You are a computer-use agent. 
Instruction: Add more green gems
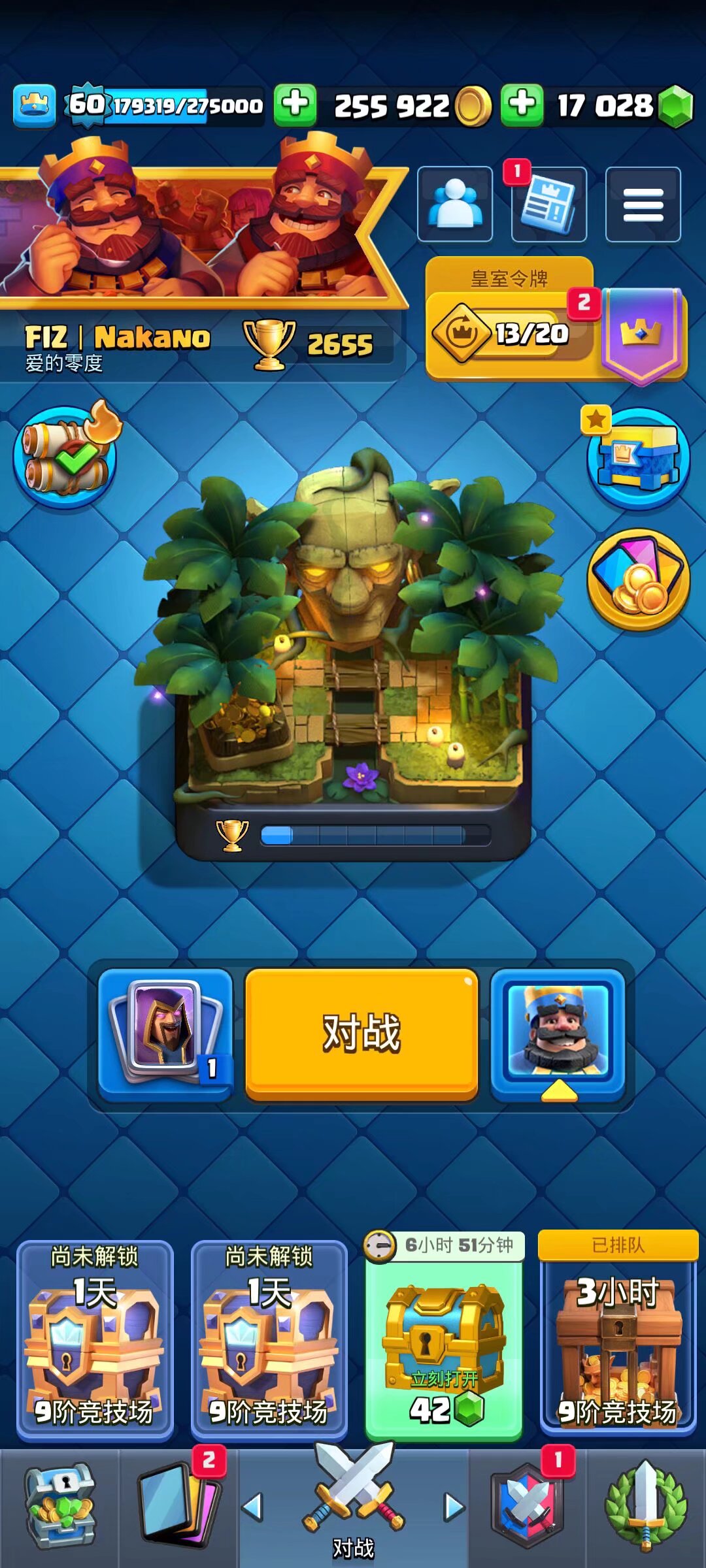(522, 105)
